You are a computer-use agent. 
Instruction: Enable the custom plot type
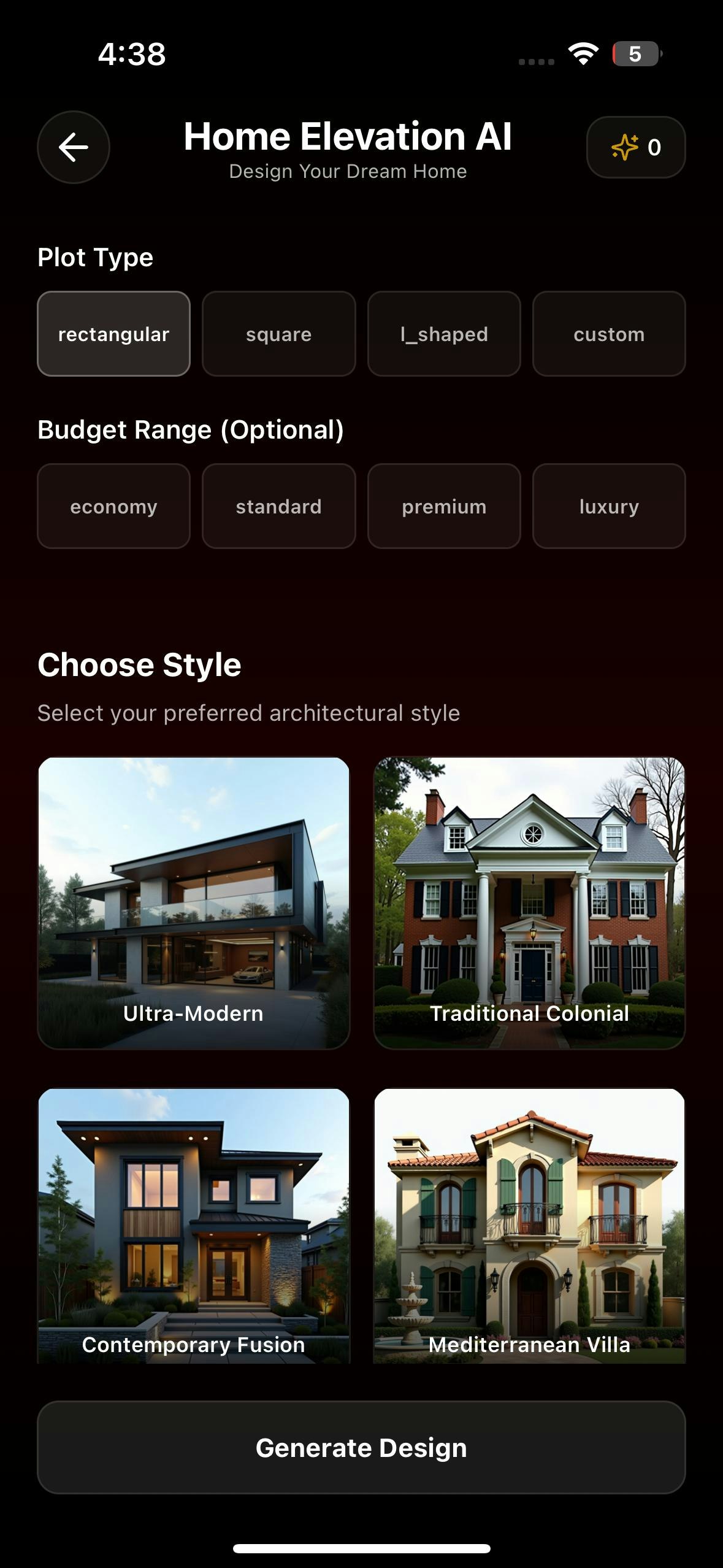(x=609, y=334)
